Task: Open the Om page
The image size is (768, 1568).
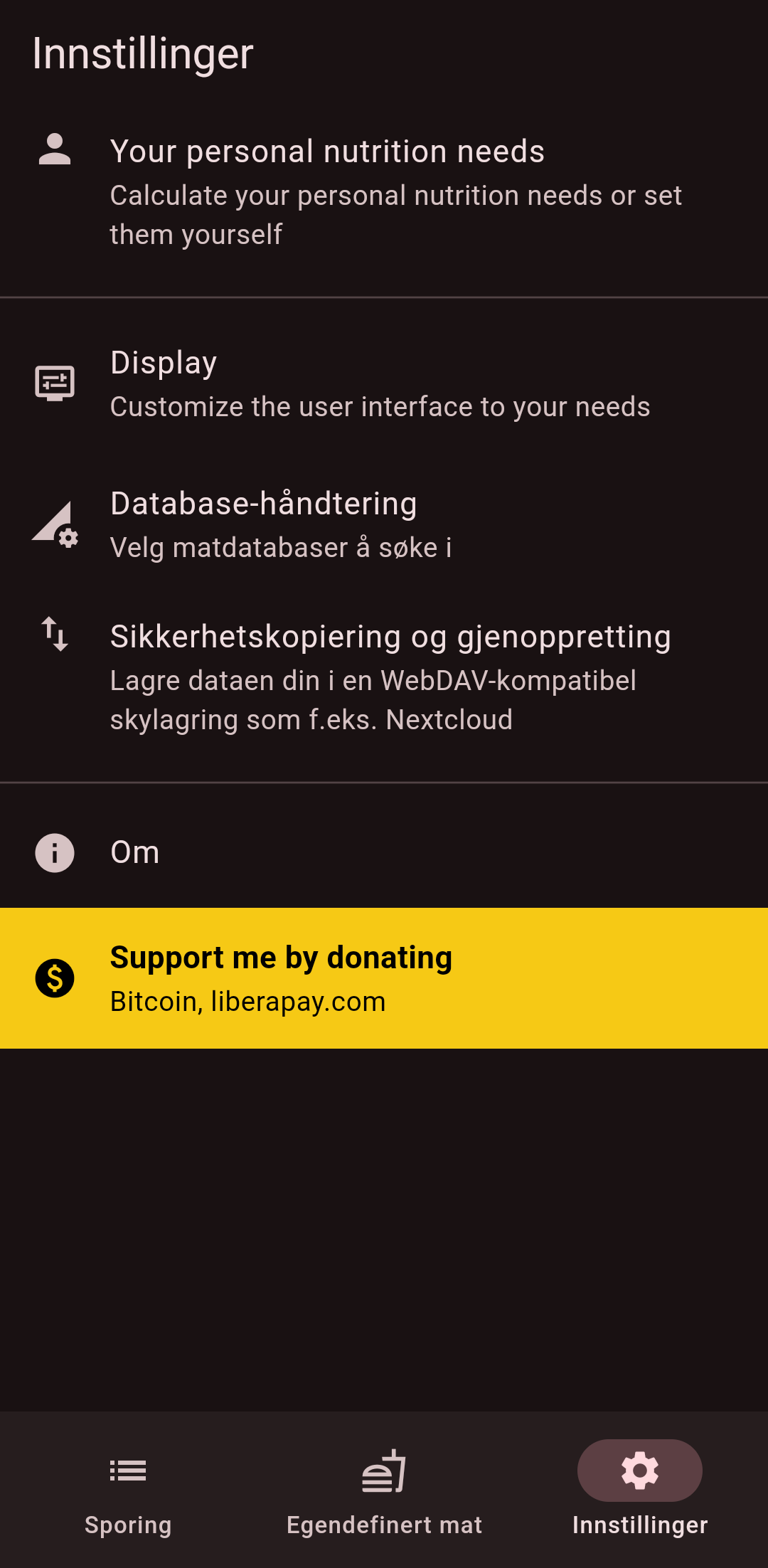Action: [x=384, y=852]
